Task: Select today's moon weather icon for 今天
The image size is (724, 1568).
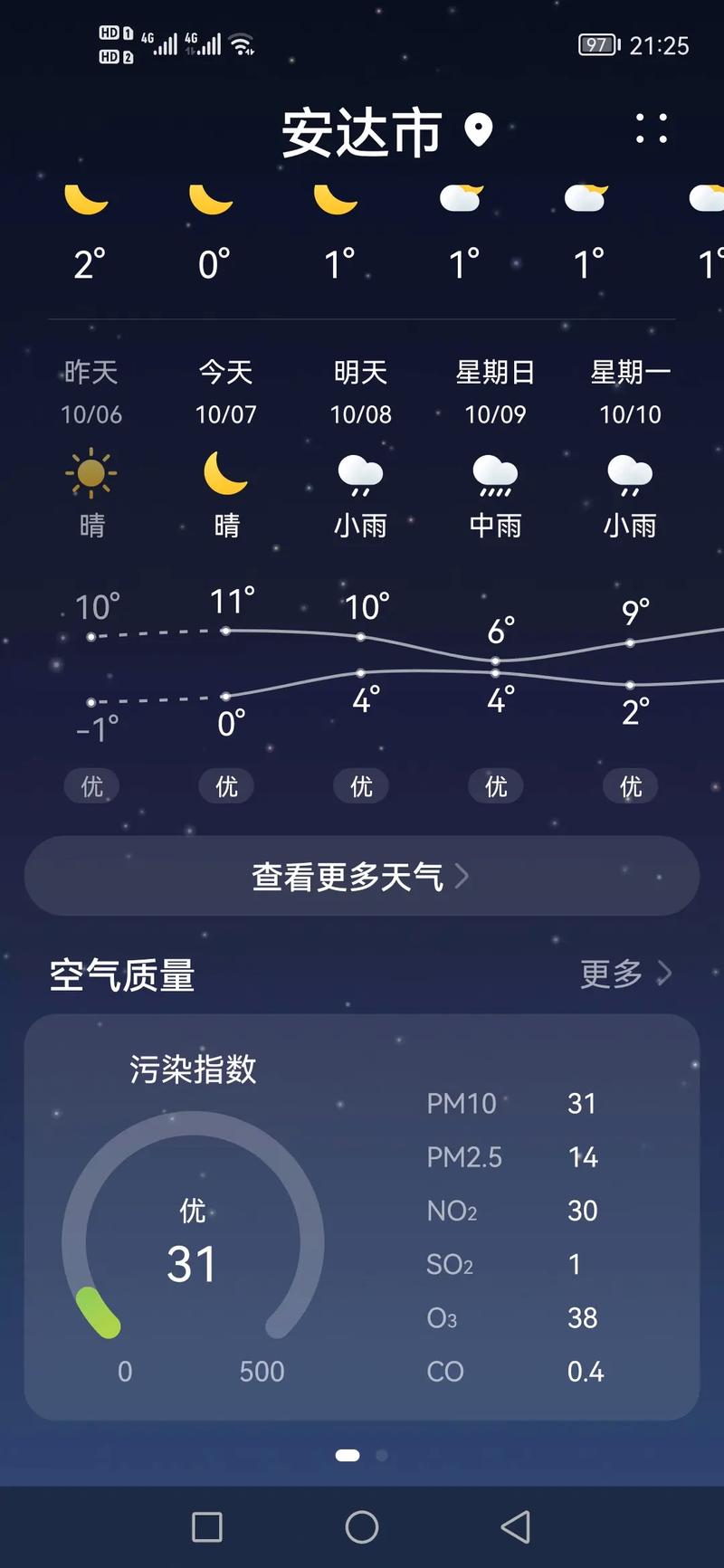Action: (225, 471)
